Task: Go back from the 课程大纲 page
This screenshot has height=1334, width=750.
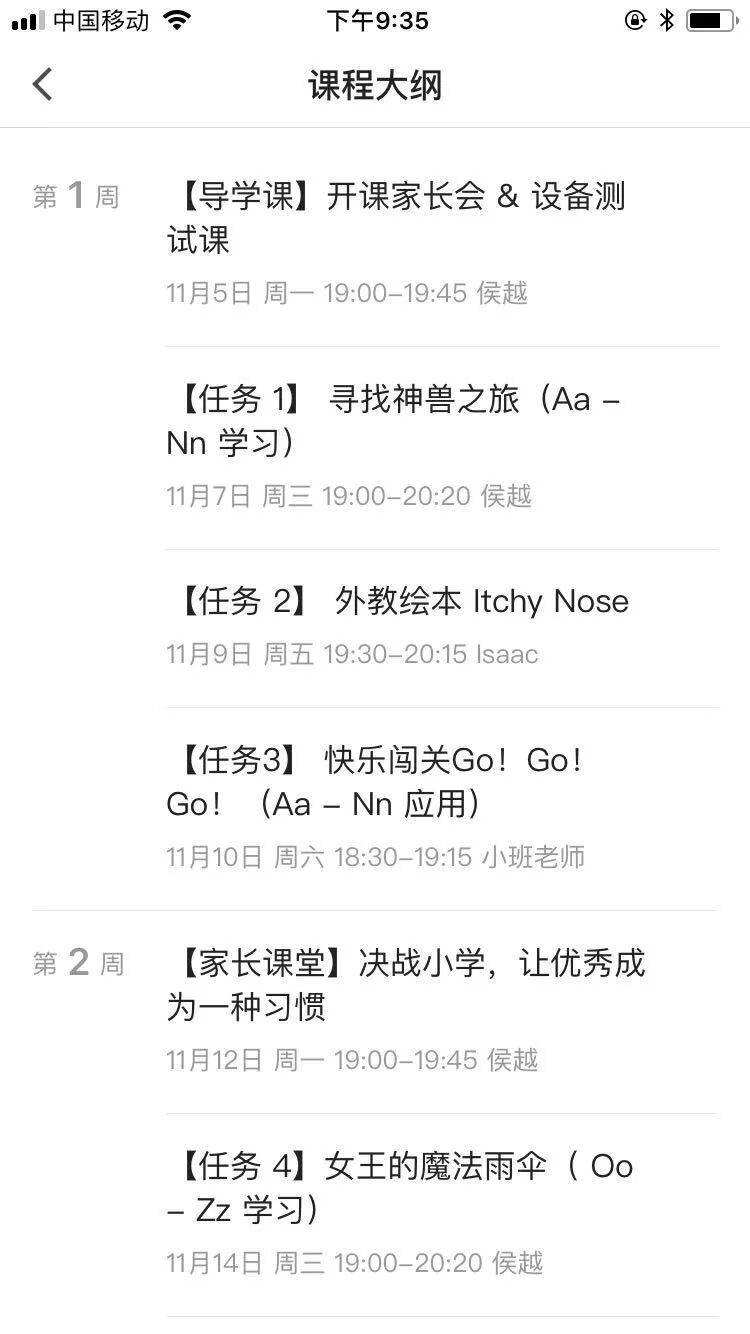Action: click(x=42, y=85)
